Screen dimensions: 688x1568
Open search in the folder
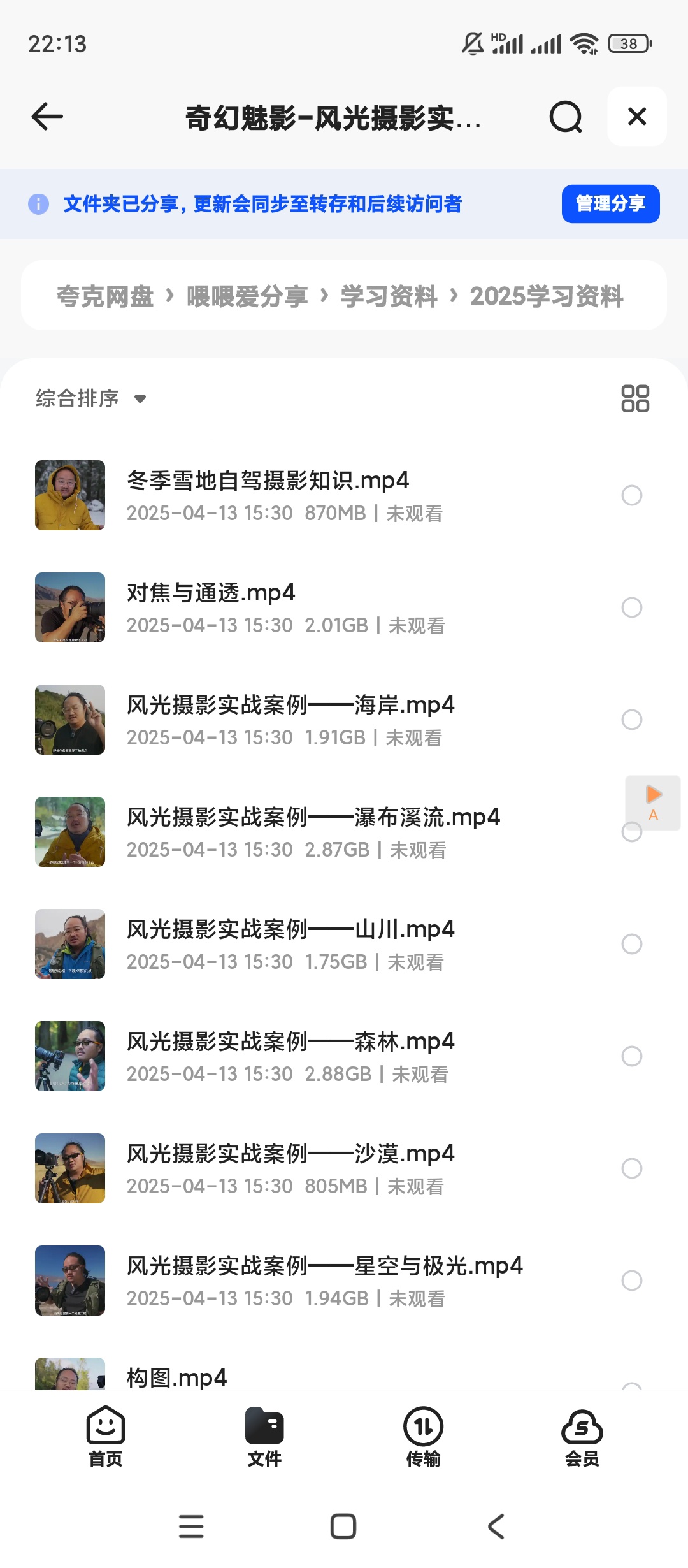coord(564,117)
